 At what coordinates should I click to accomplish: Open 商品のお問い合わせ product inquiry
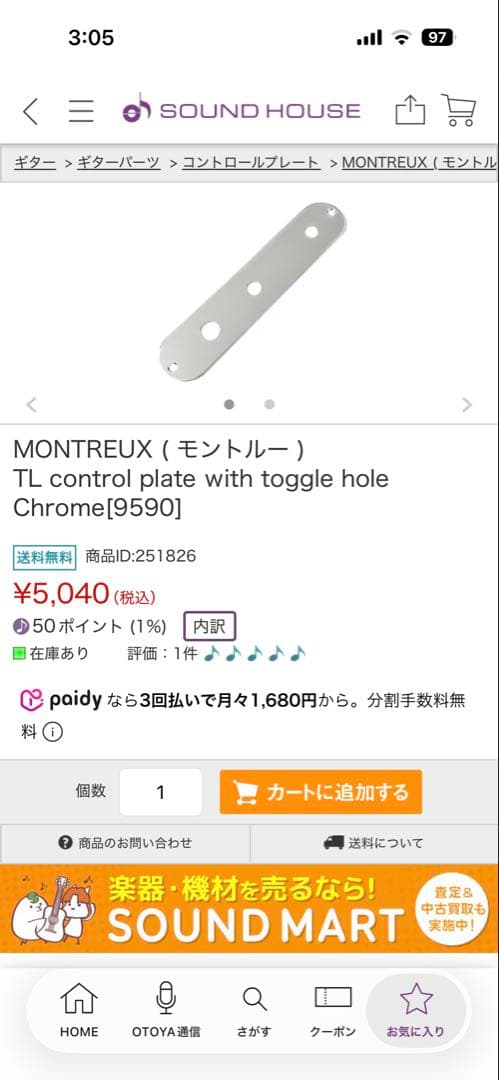click(x=125, y=843)
